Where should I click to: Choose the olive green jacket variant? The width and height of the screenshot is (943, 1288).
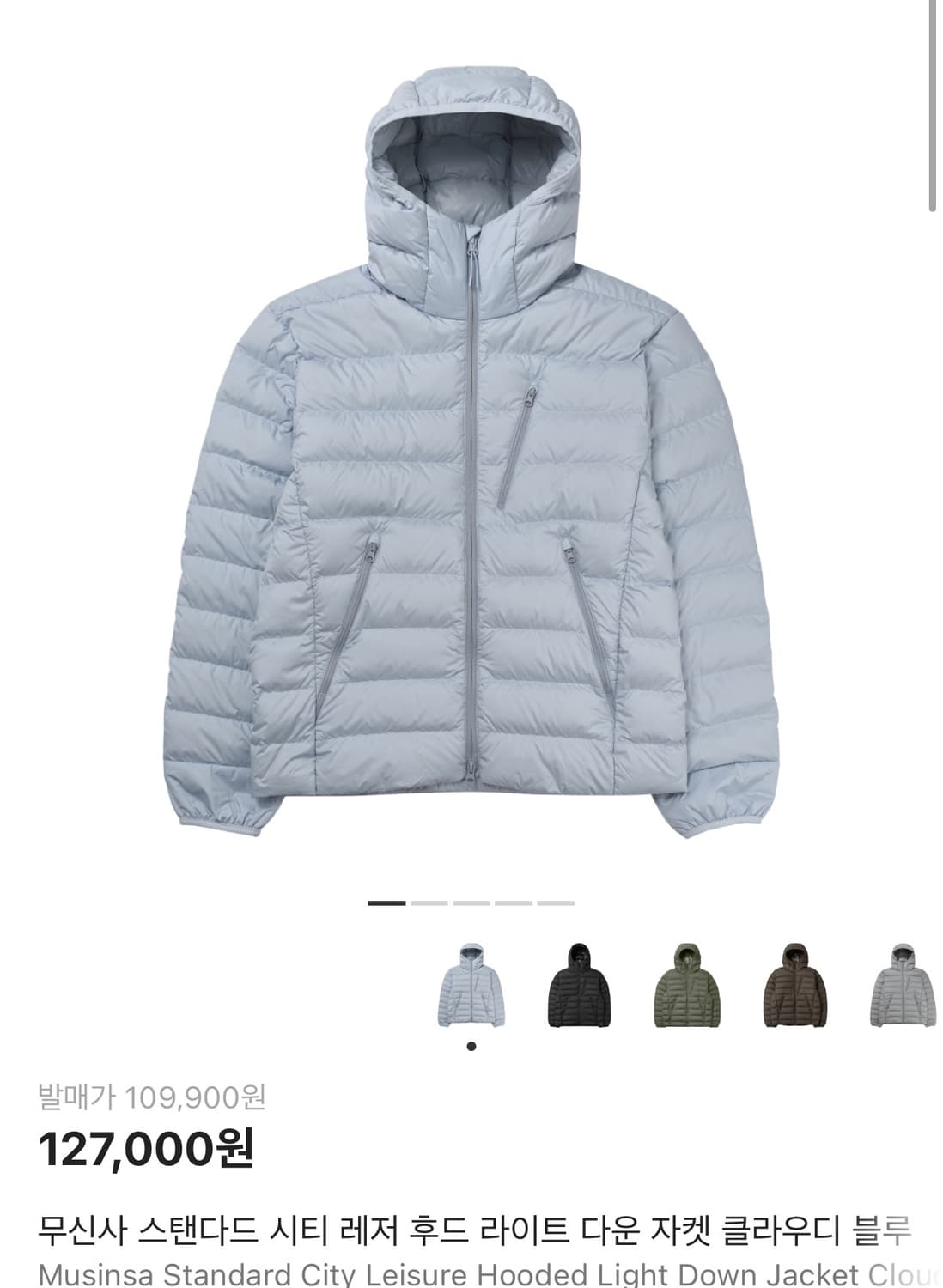pyautogui.click(x=687, y=986)
